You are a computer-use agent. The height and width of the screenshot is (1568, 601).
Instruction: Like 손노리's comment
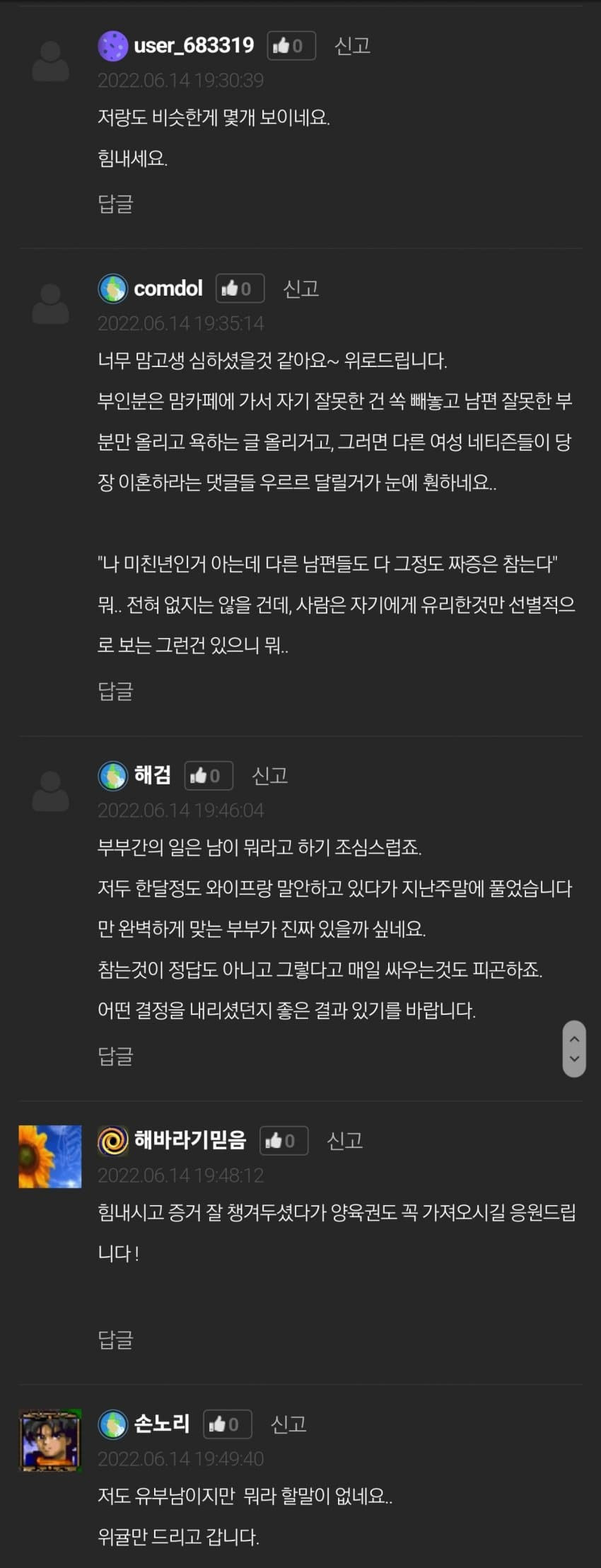[x=227, y=1424]
